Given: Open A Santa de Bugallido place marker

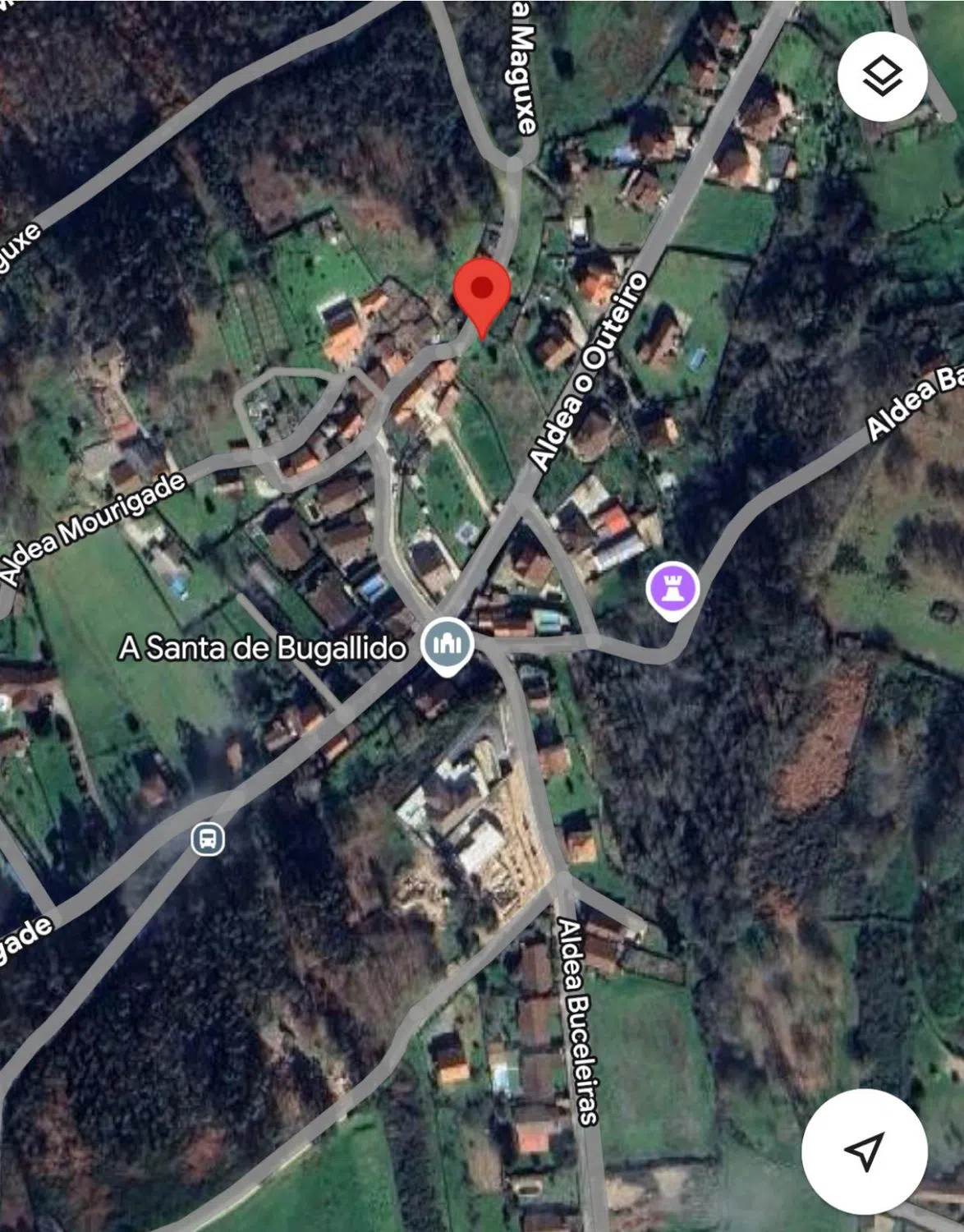Looking at the screenshot, I should [447, 646].
